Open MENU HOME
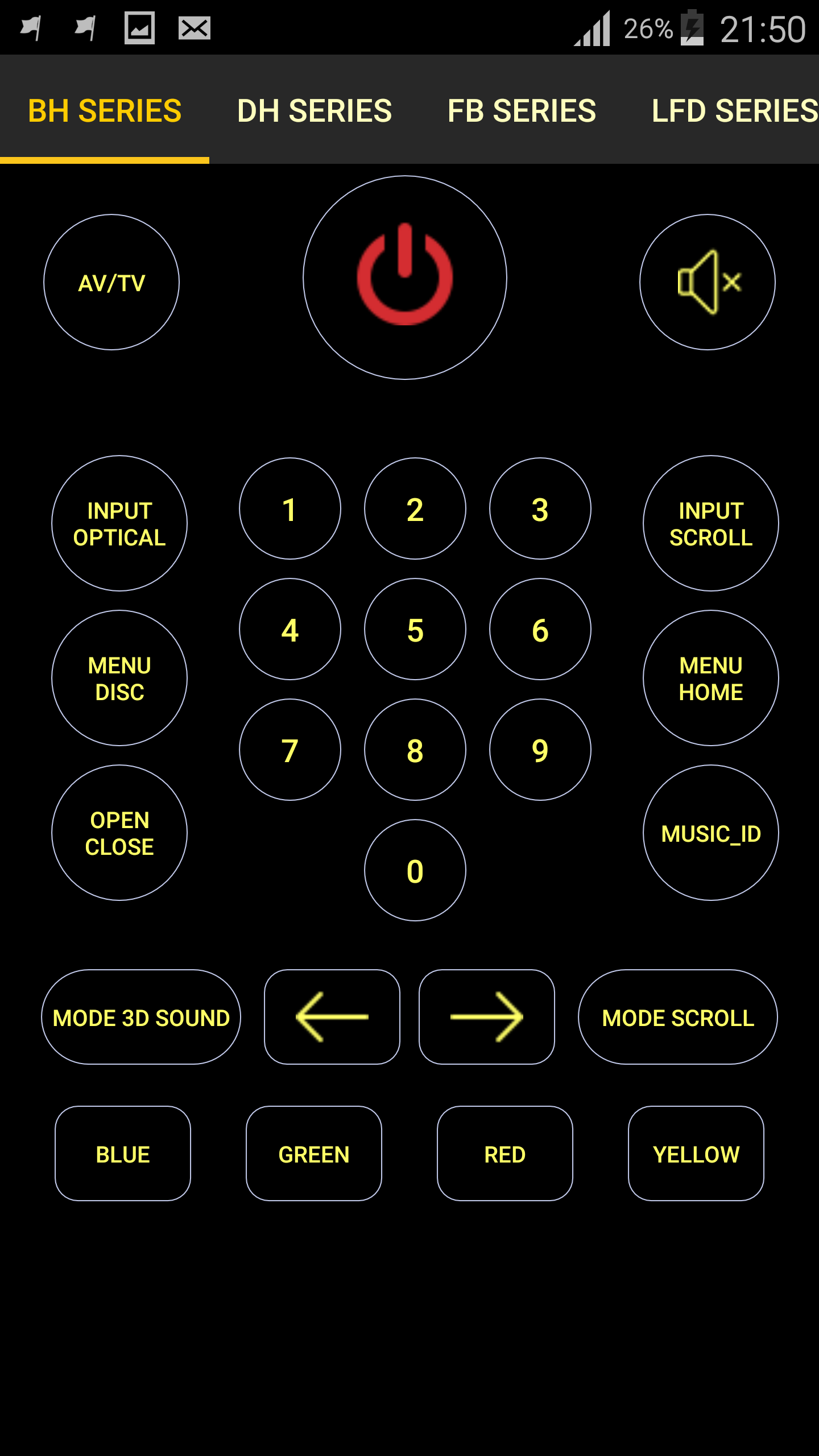The image size is (819, 1456). click(x=710, y=678)
